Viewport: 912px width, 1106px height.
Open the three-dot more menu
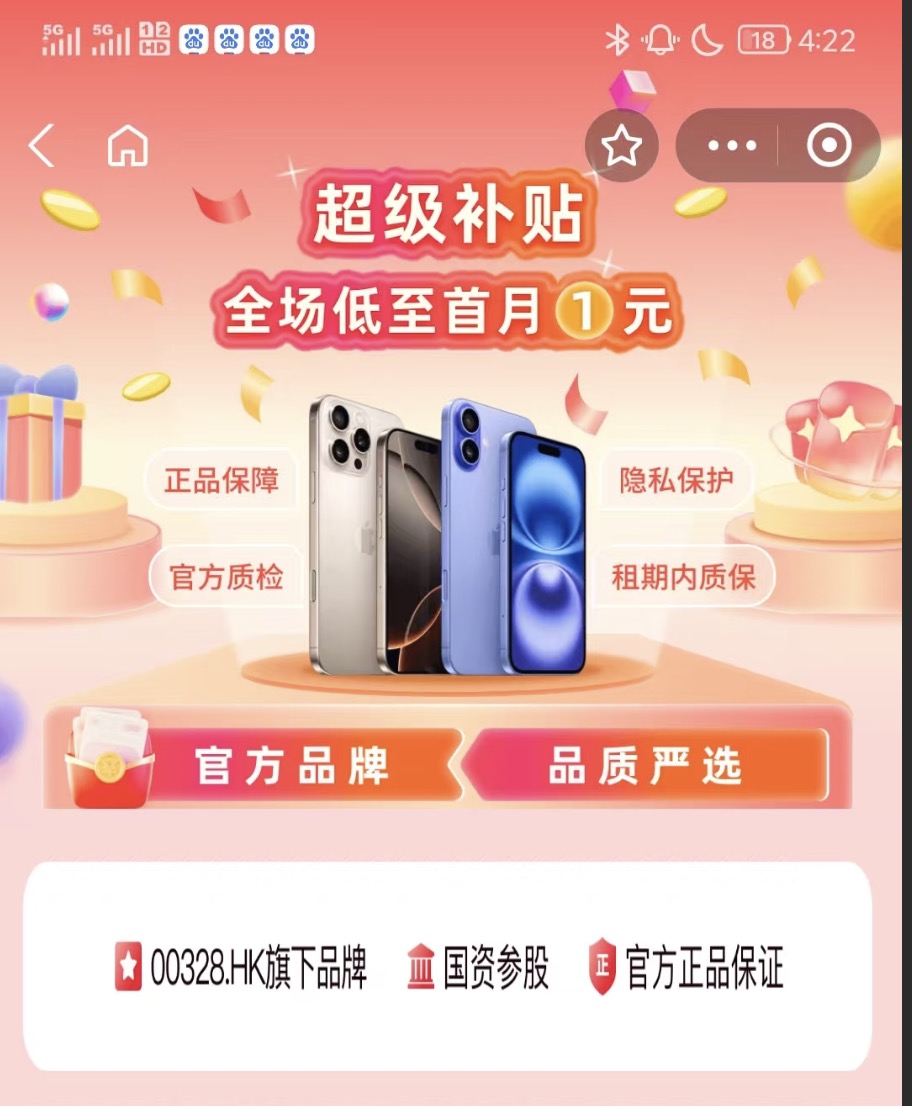(x=732, y=146)
